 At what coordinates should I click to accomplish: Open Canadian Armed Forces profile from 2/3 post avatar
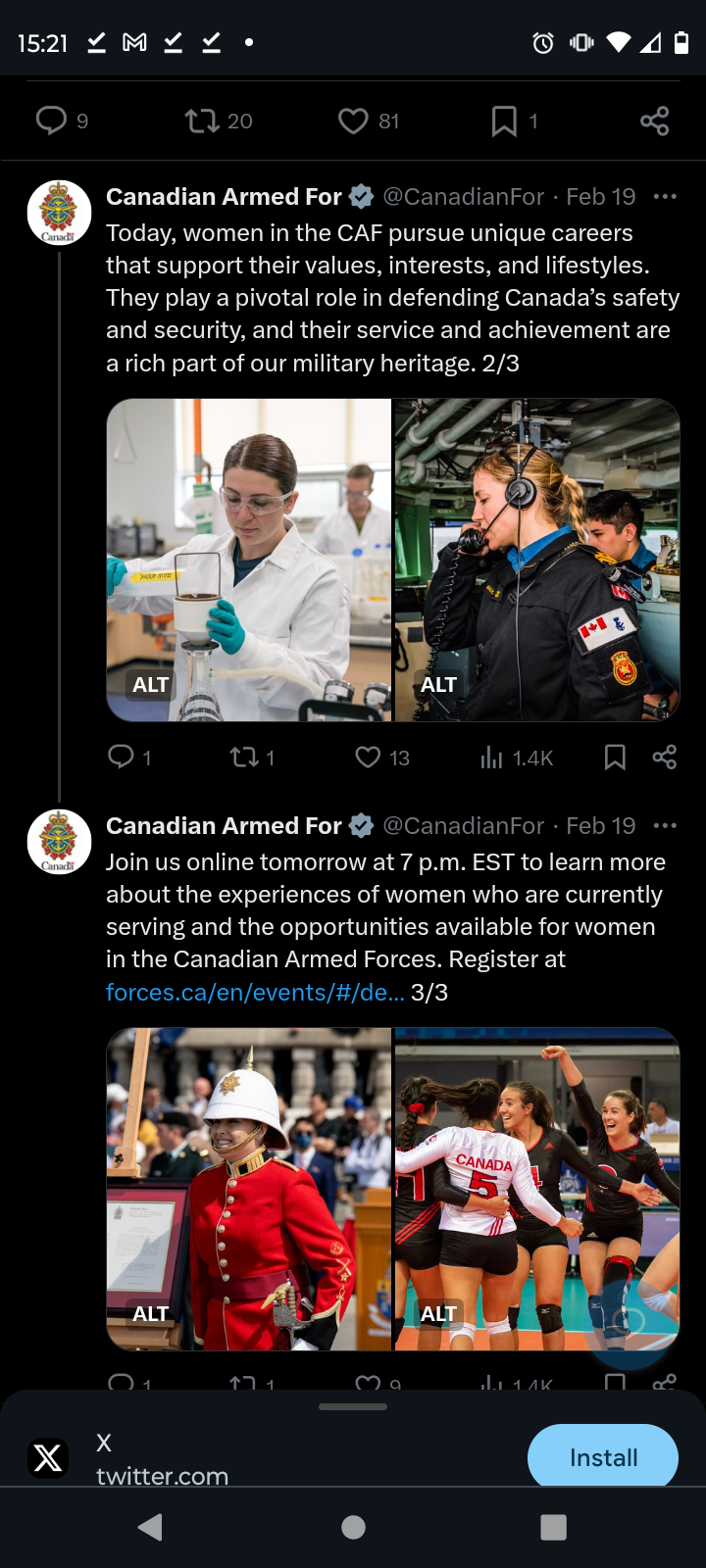click(59, 213)
